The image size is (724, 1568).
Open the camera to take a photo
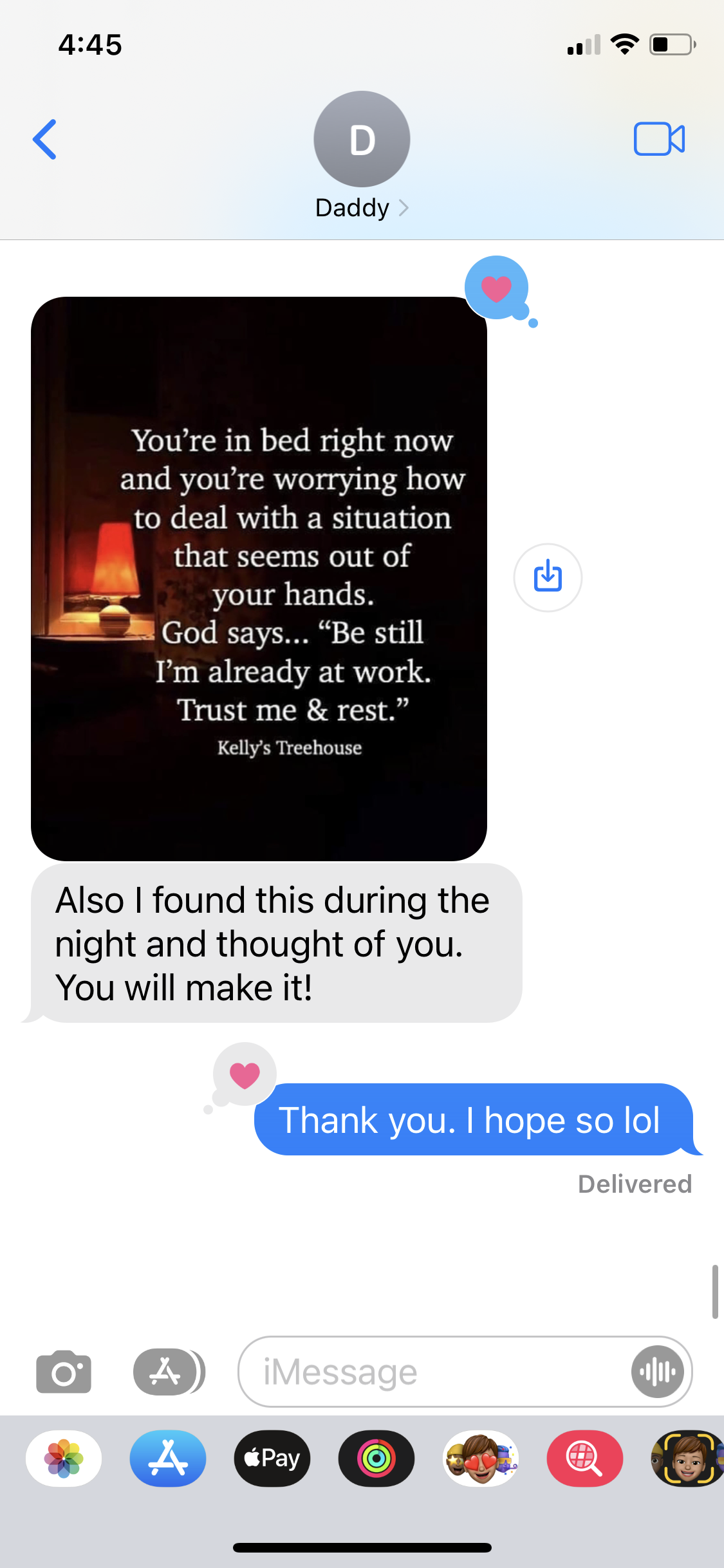point(64,1372)
